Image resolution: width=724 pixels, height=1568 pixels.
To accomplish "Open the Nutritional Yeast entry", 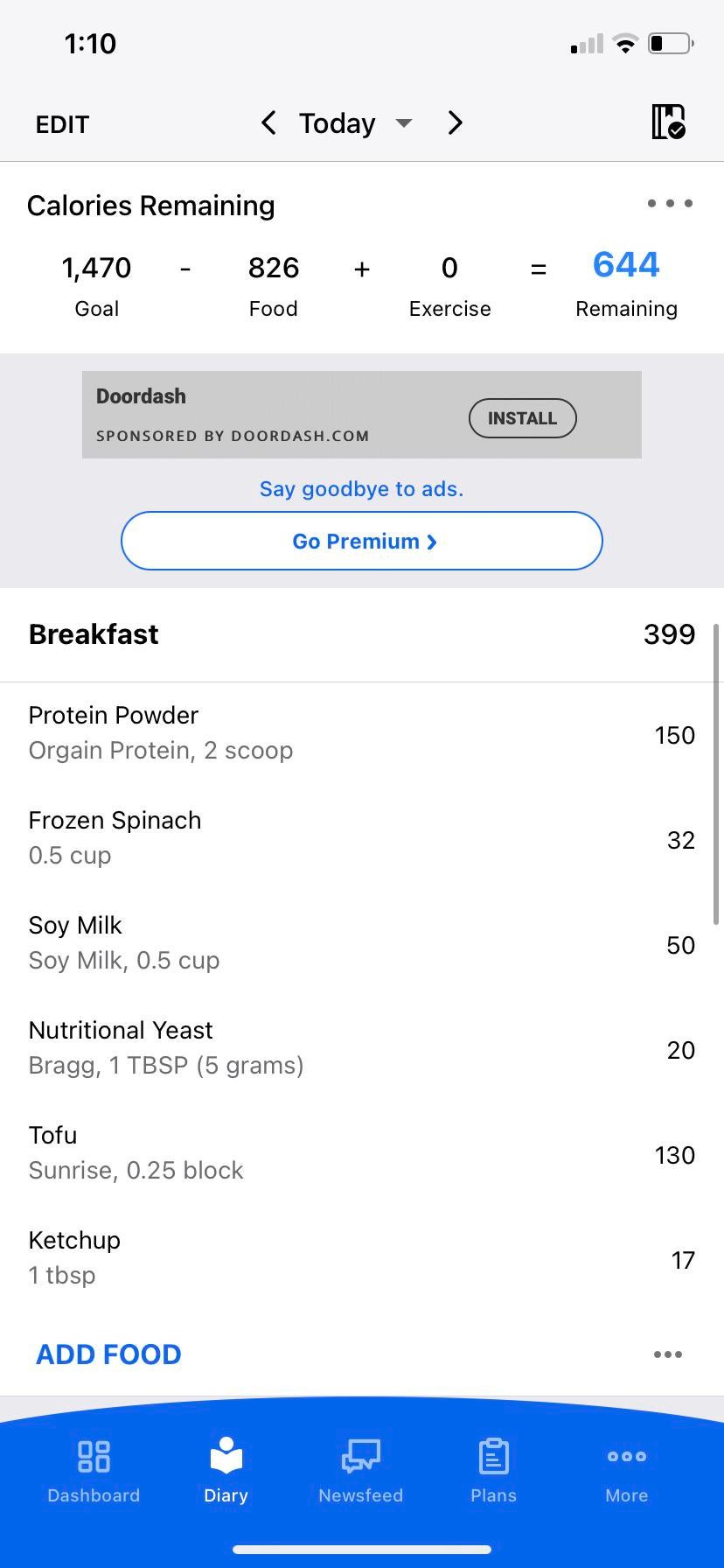I will (362, 1048).
